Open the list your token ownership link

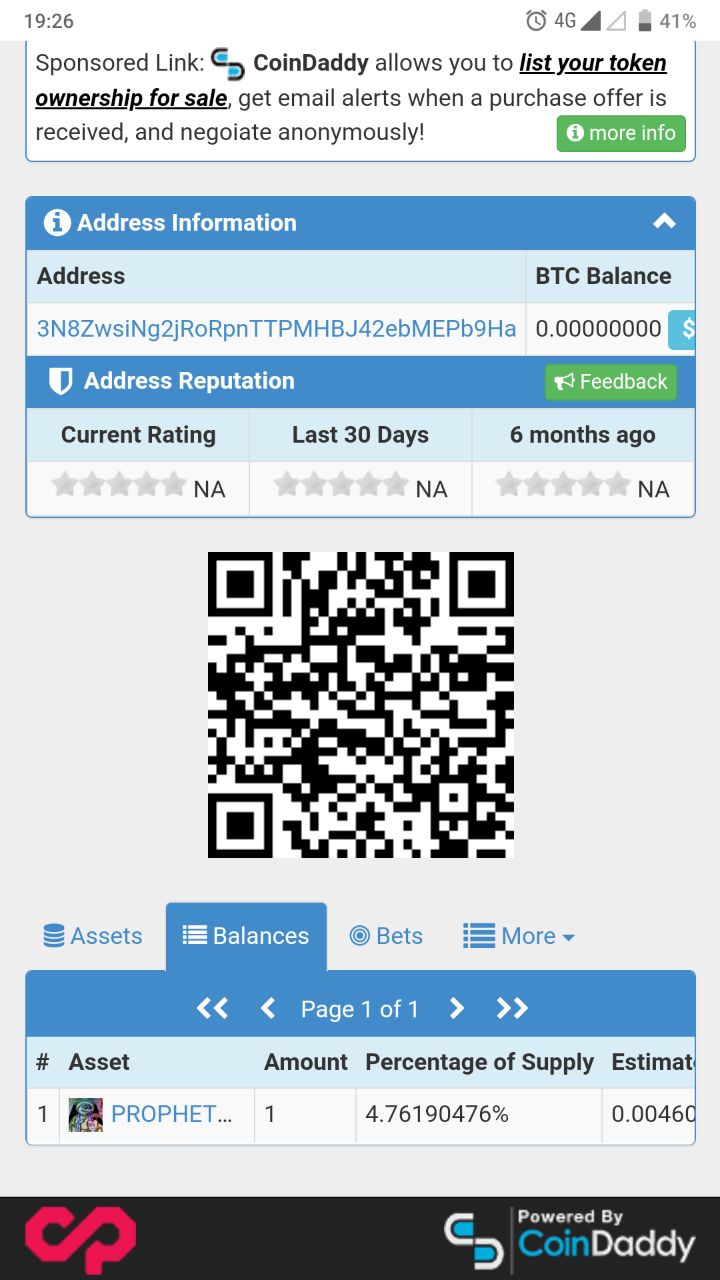(x=350, y=80)
